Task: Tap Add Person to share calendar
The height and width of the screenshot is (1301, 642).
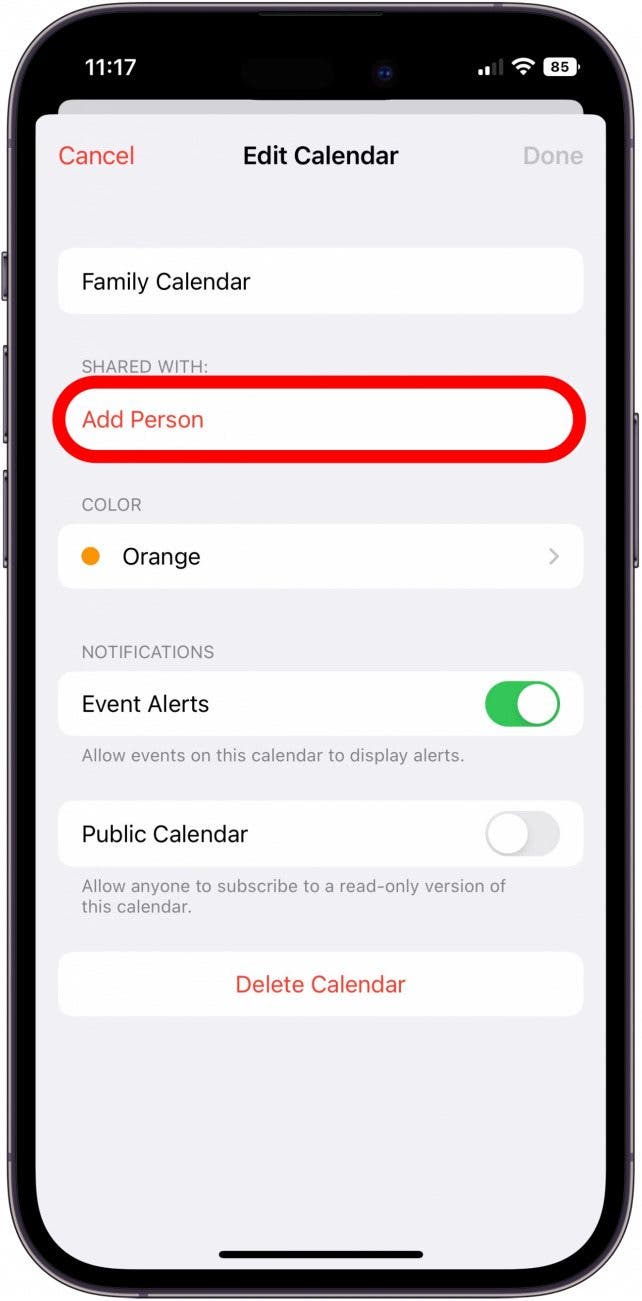Action: (x=143, y=420)
